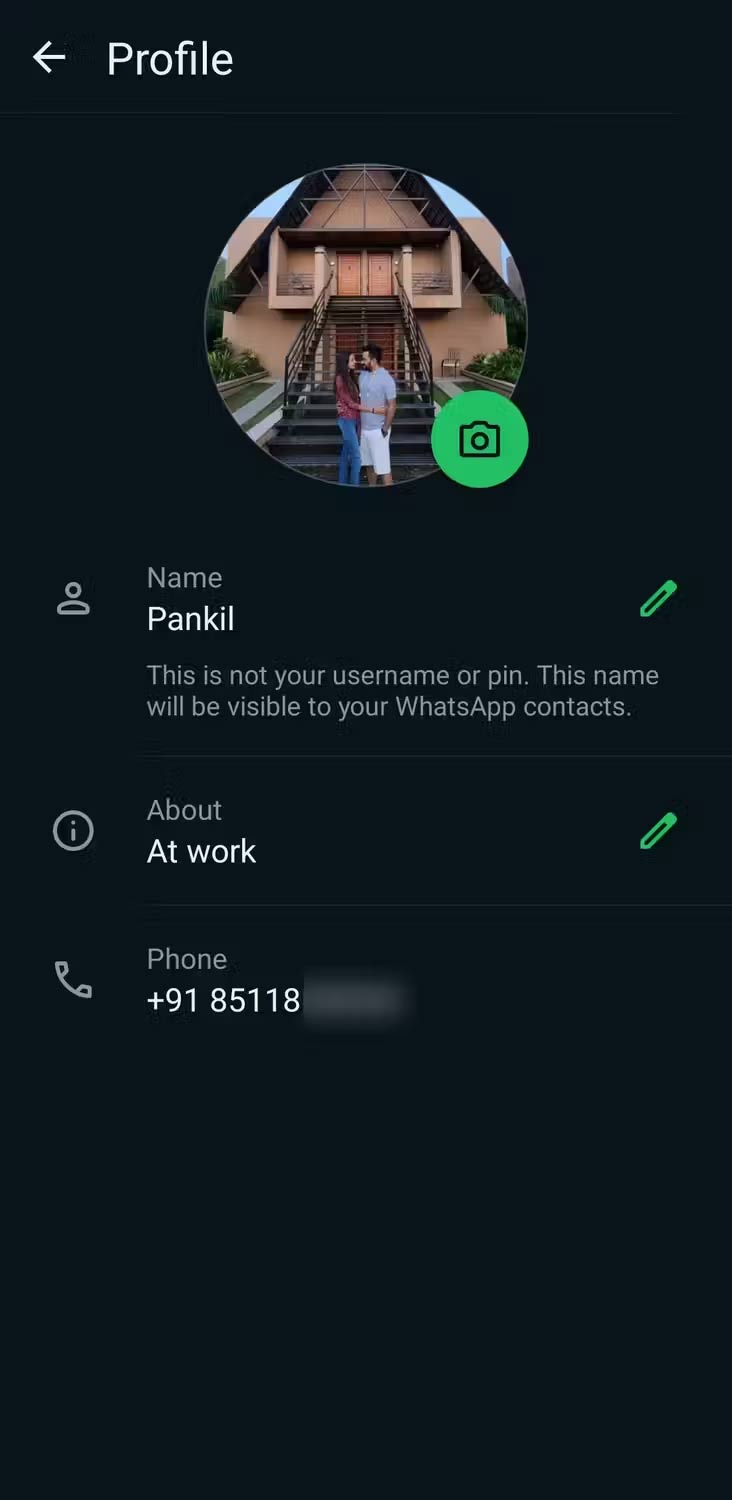Tap the Profile title in the header
The image size is (732, 1500).
(169, 58)
